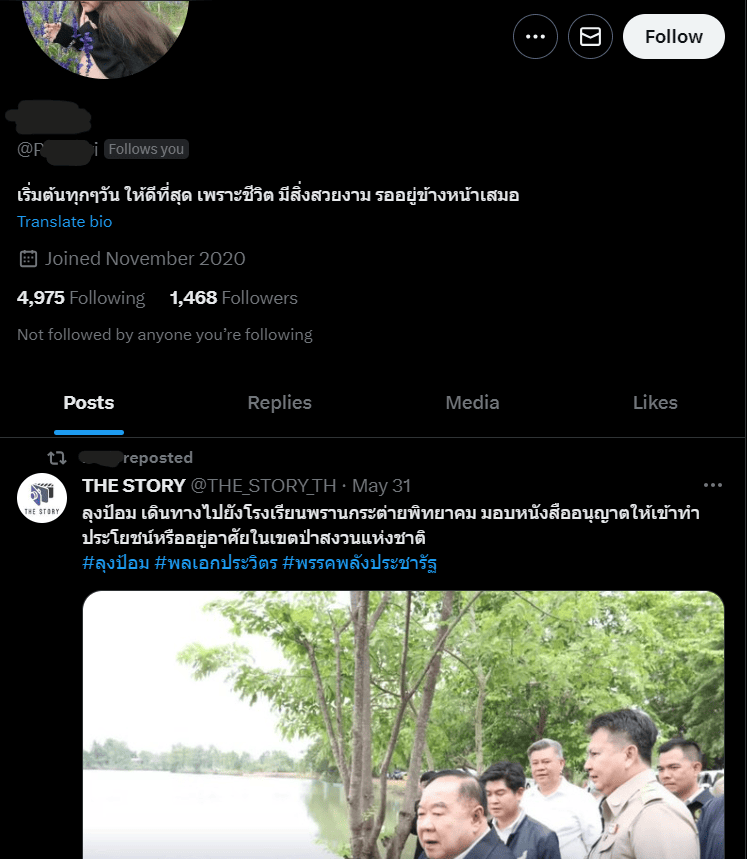Translate the profile bio
Screen dimensions: 747x859
coord(65,222)
